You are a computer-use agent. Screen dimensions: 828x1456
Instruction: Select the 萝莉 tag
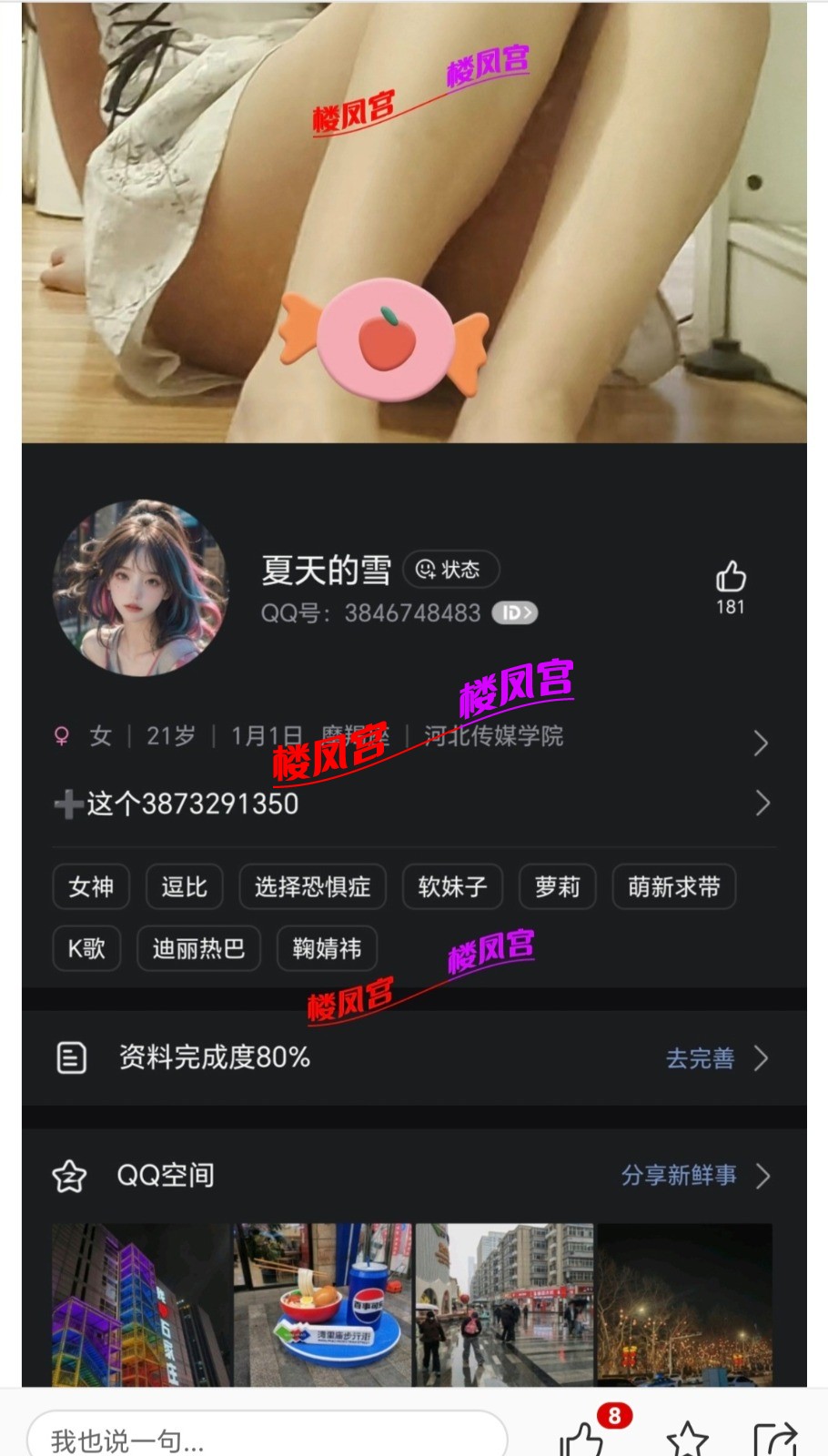(x=557, y=887)
